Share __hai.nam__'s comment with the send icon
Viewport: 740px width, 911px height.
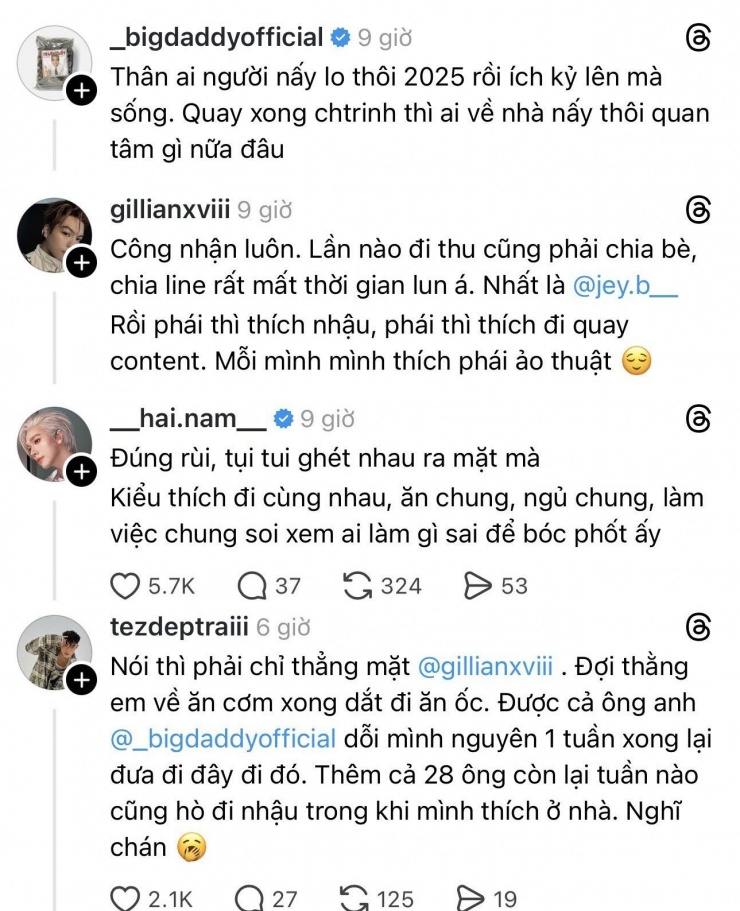point(479,587)
